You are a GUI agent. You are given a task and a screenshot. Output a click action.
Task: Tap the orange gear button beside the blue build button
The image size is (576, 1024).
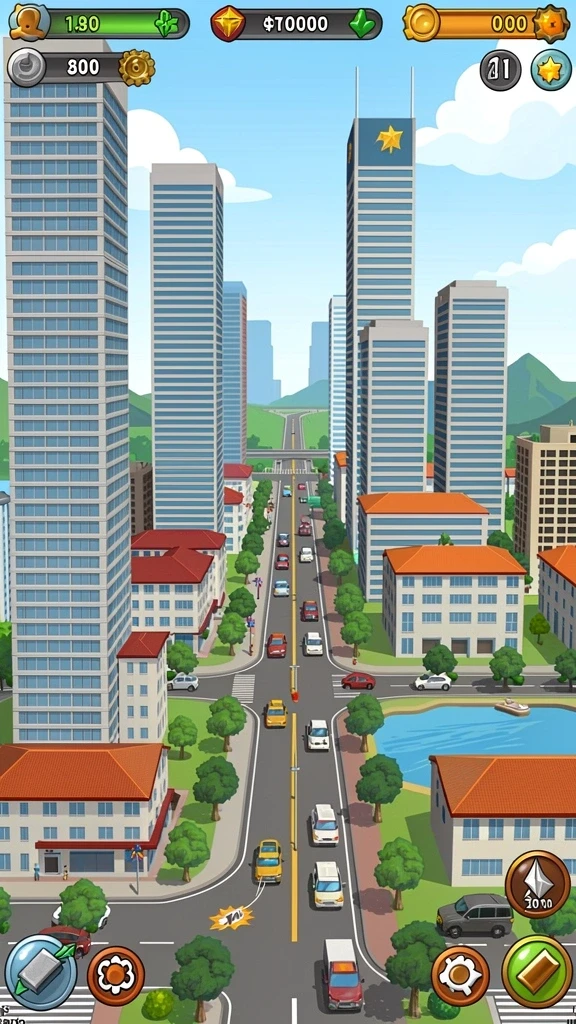[116, 976]
